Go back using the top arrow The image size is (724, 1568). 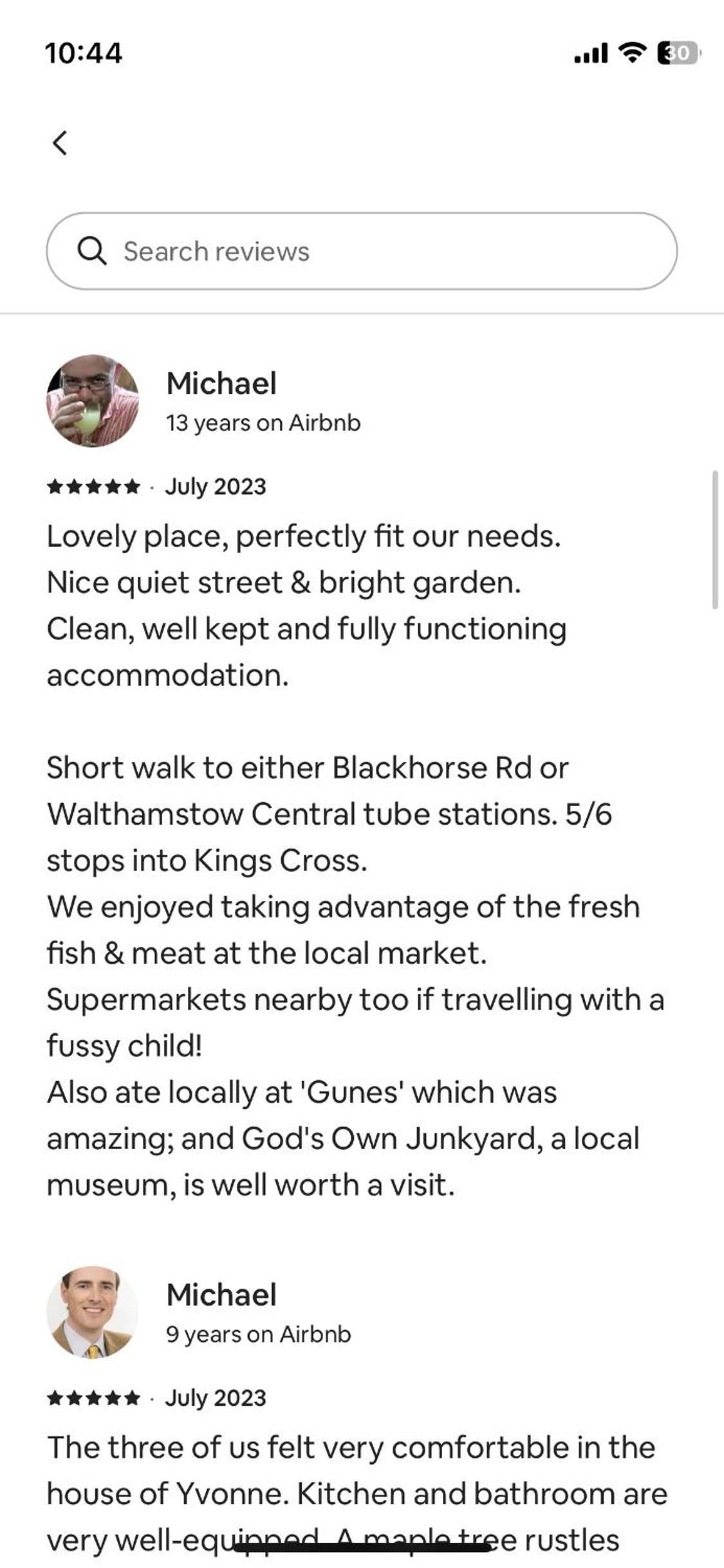click(x=60, y=143)
